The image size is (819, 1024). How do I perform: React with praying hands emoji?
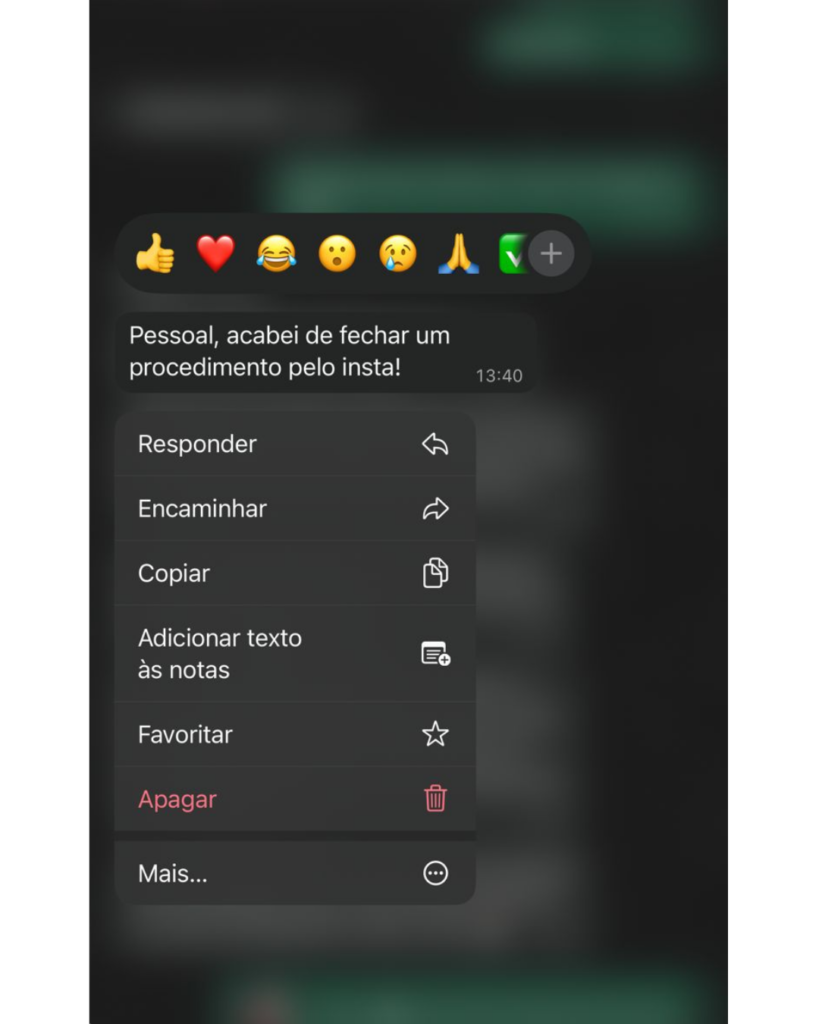tap(458, 254)
